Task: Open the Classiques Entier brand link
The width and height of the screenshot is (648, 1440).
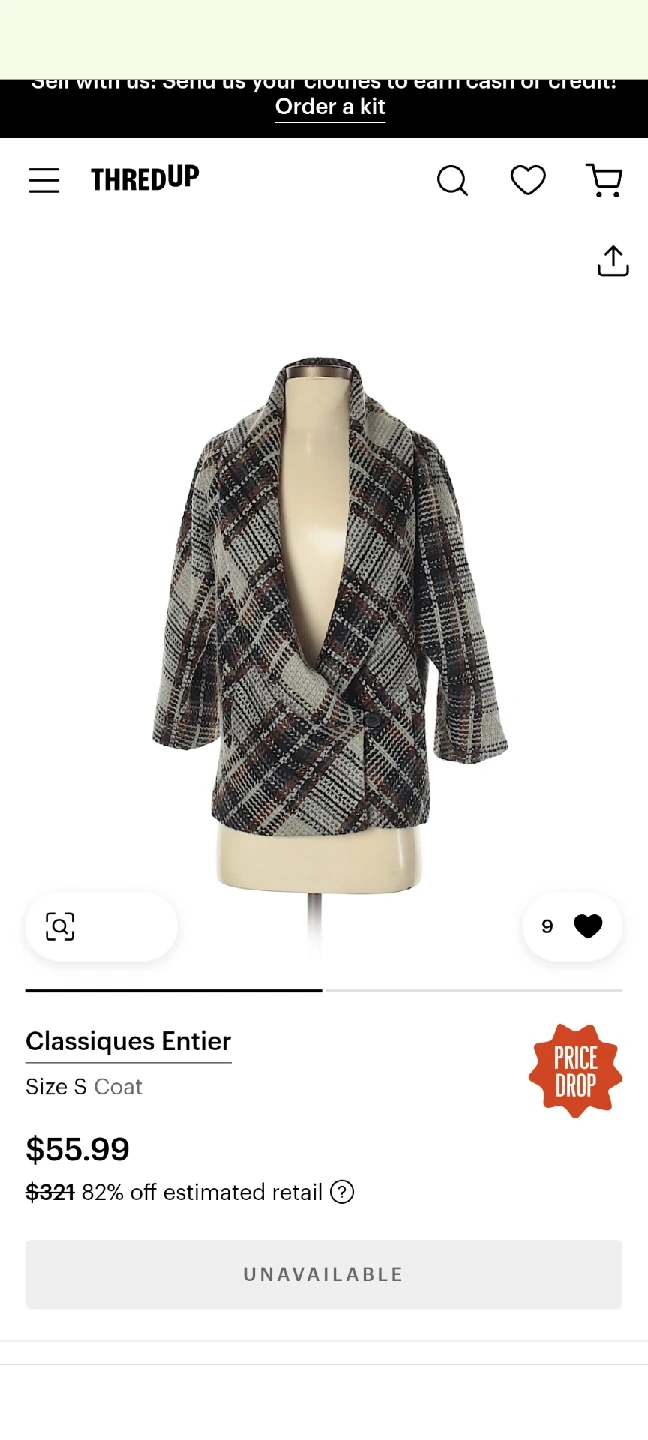Action: click(x=128, y=1041)
